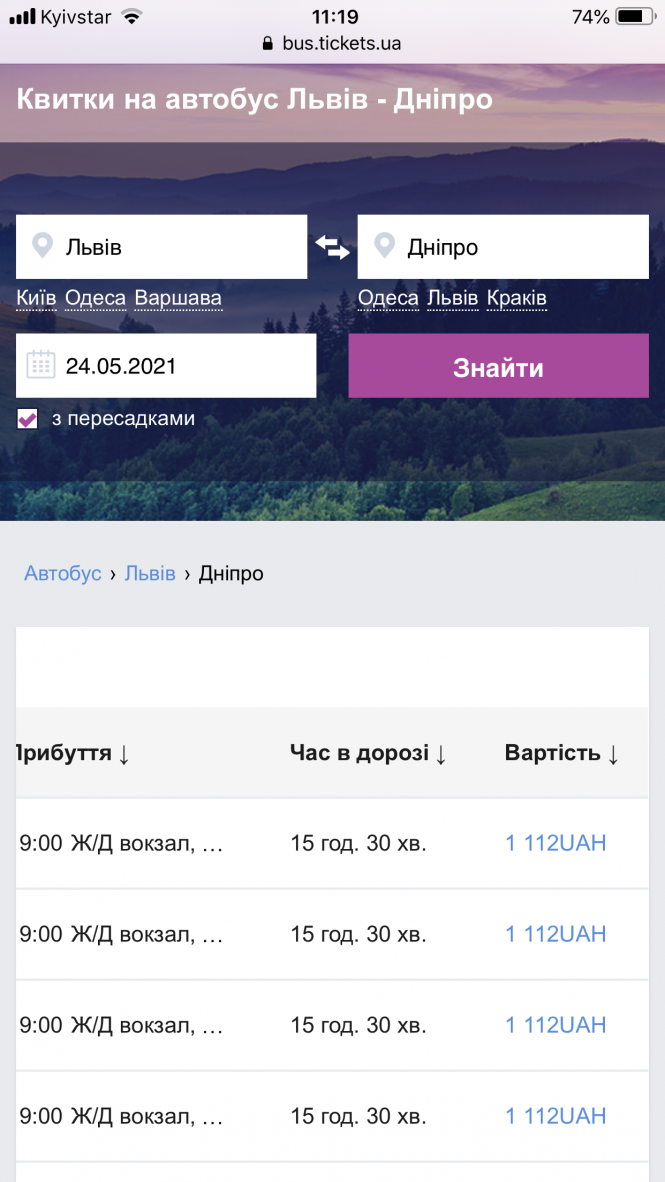This screenshot has width=665, height=1182.
Task: Go to the Львів breadcrumb link
Action: 150,573
